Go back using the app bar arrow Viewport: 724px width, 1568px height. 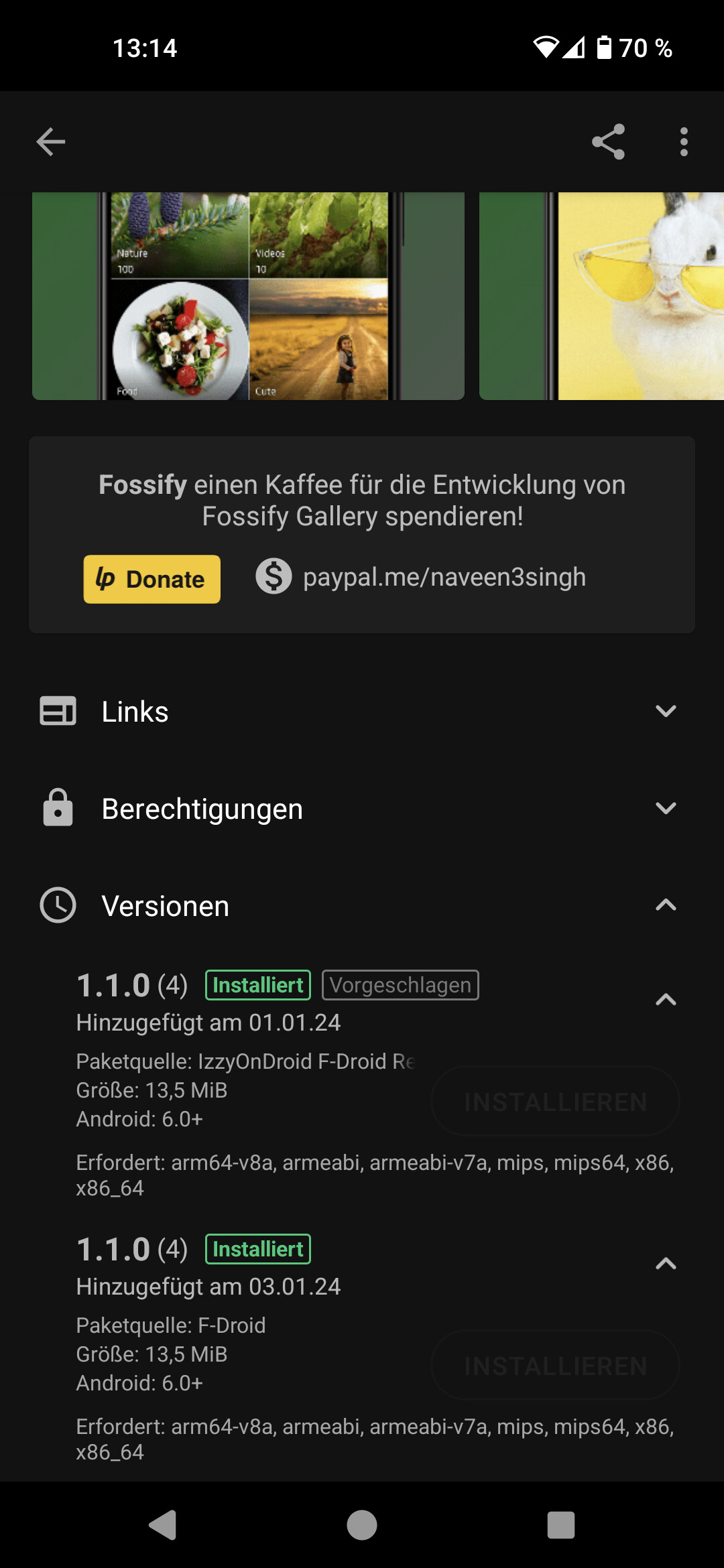pos(51,142)
